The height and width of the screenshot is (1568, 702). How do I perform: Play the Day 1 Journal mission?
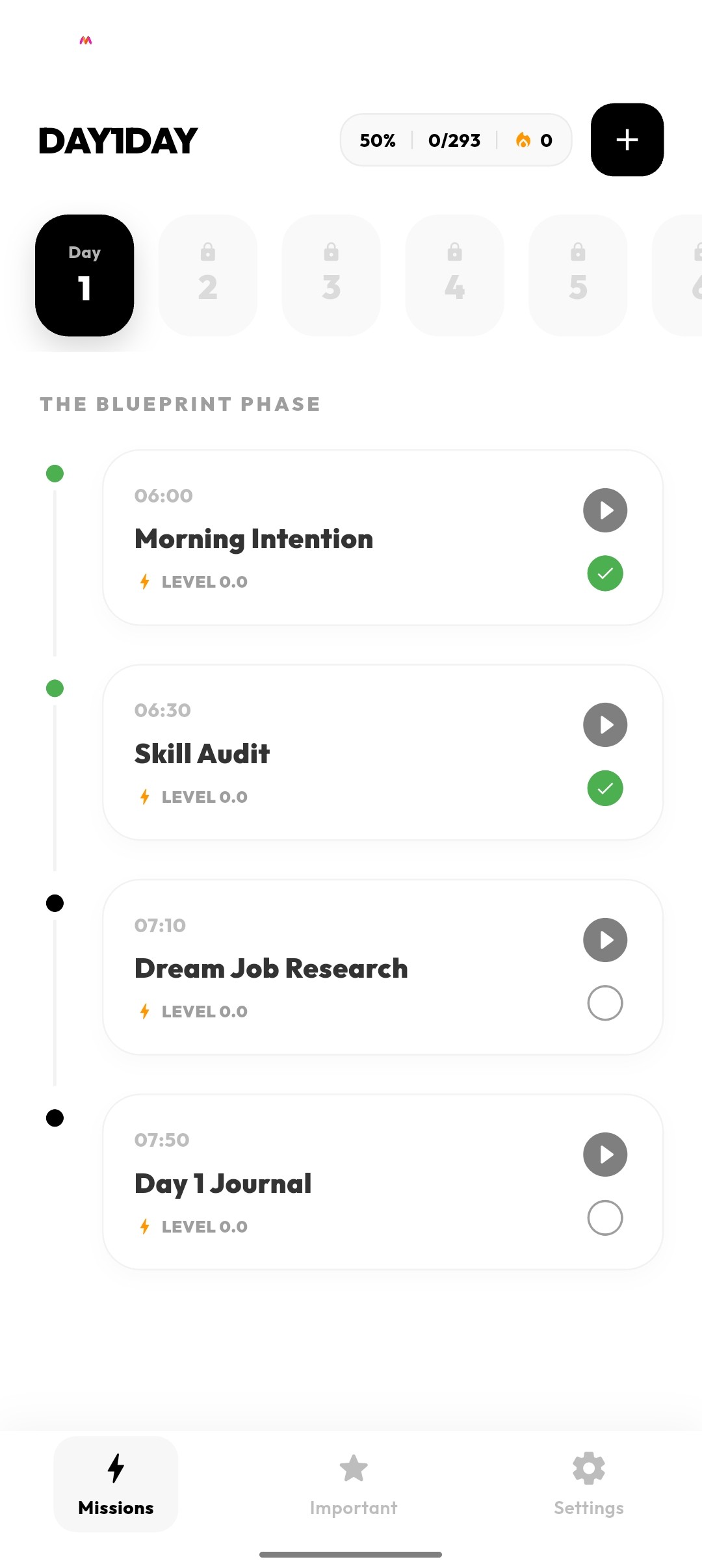point(605,1155)
